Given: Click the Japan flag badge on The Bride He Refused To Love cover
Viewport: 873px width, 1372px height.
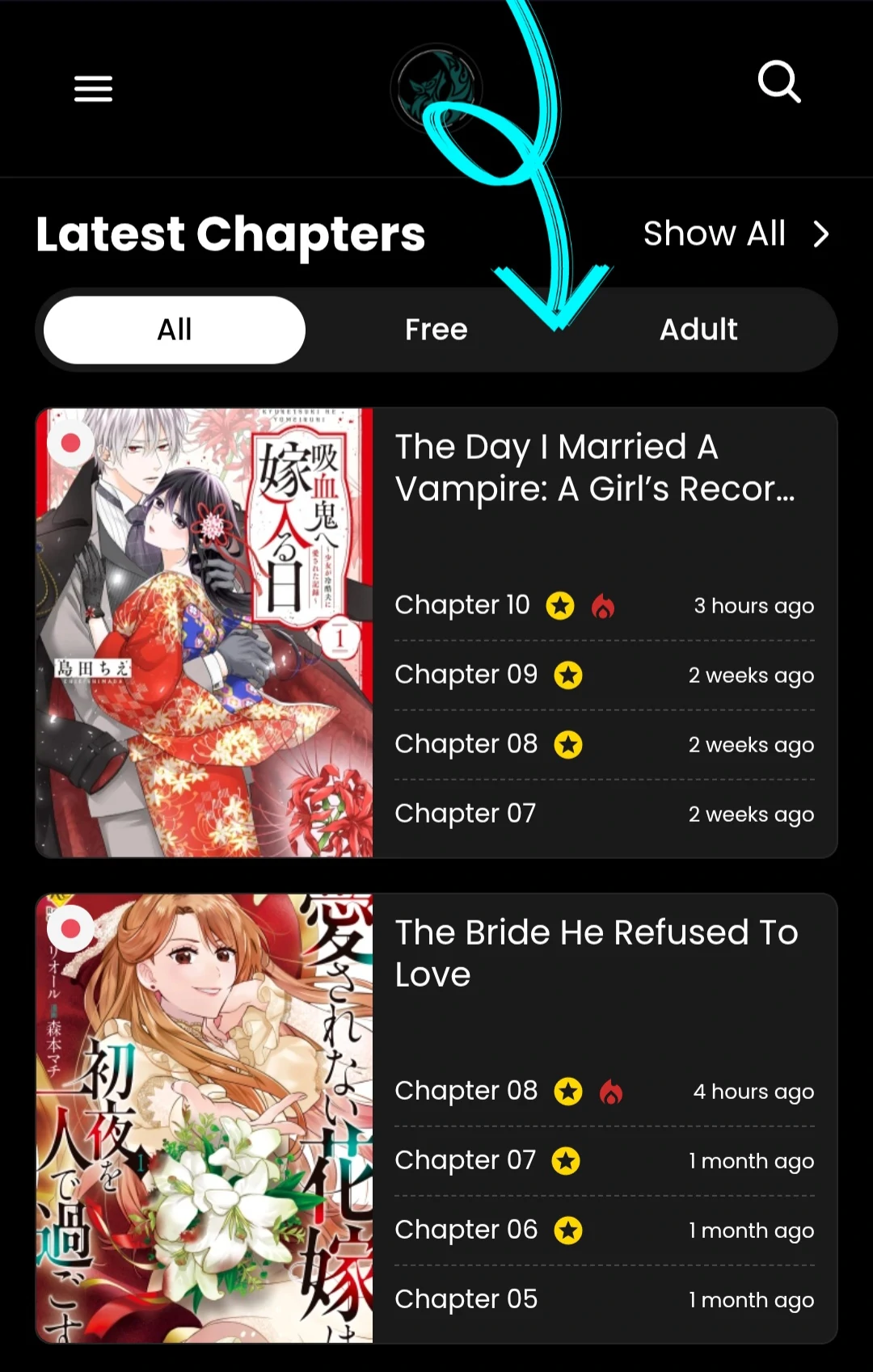Looking at the screenshot, I should [x=73, y=928].
